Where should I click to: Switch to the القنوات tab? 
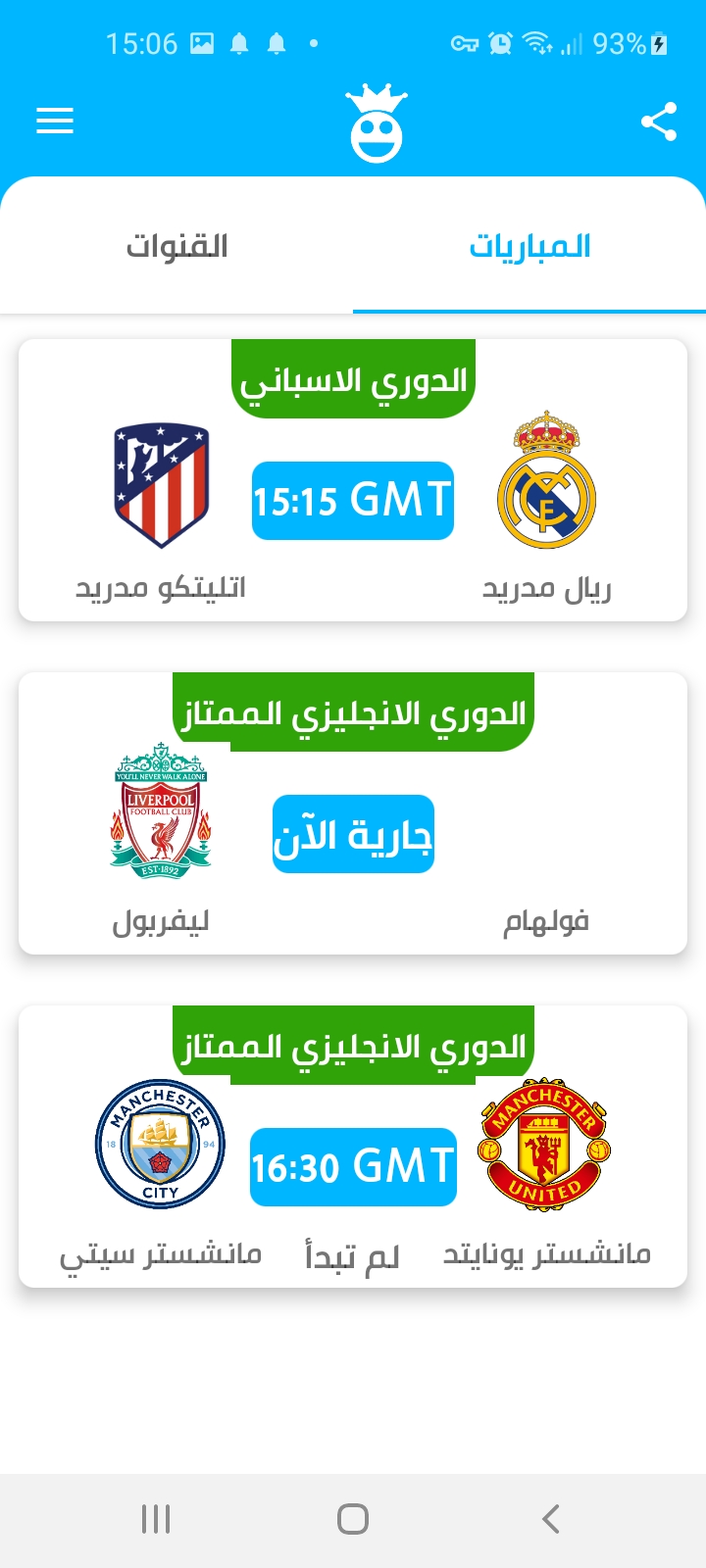coord(176,246)
